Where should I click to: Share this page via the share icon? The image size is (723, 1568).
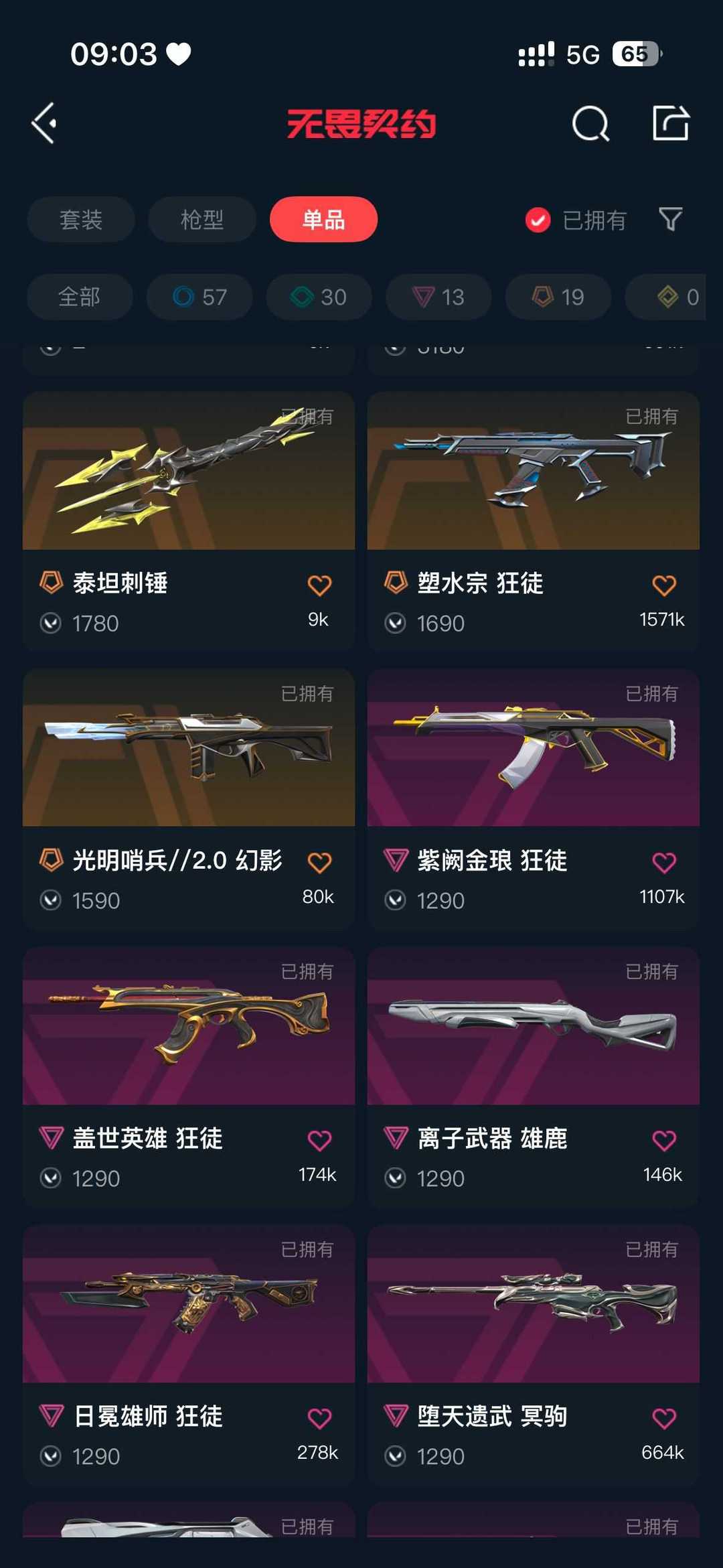(671, 123)
